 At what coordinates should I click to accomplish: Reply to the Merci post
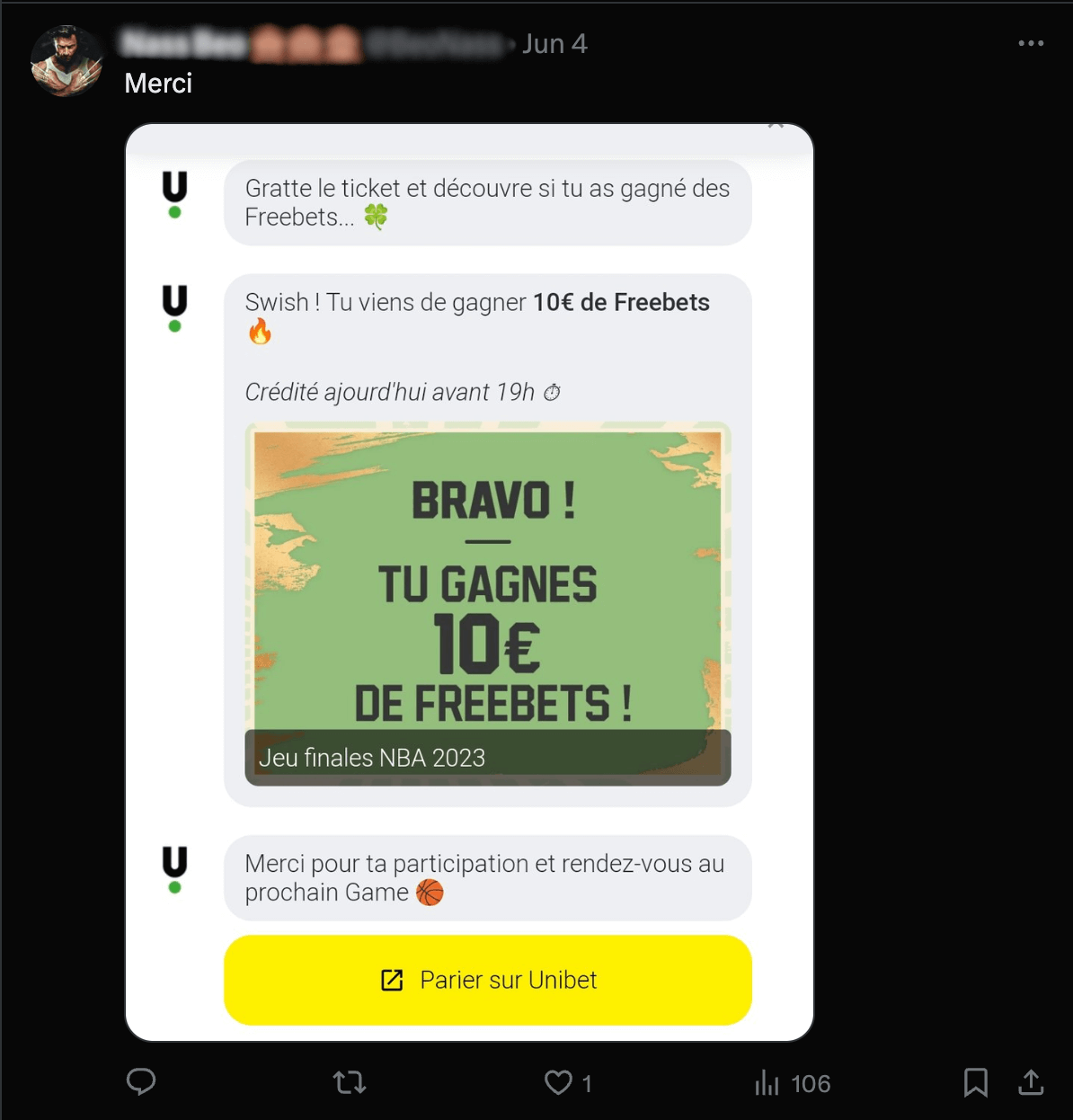coord(141,1081)
